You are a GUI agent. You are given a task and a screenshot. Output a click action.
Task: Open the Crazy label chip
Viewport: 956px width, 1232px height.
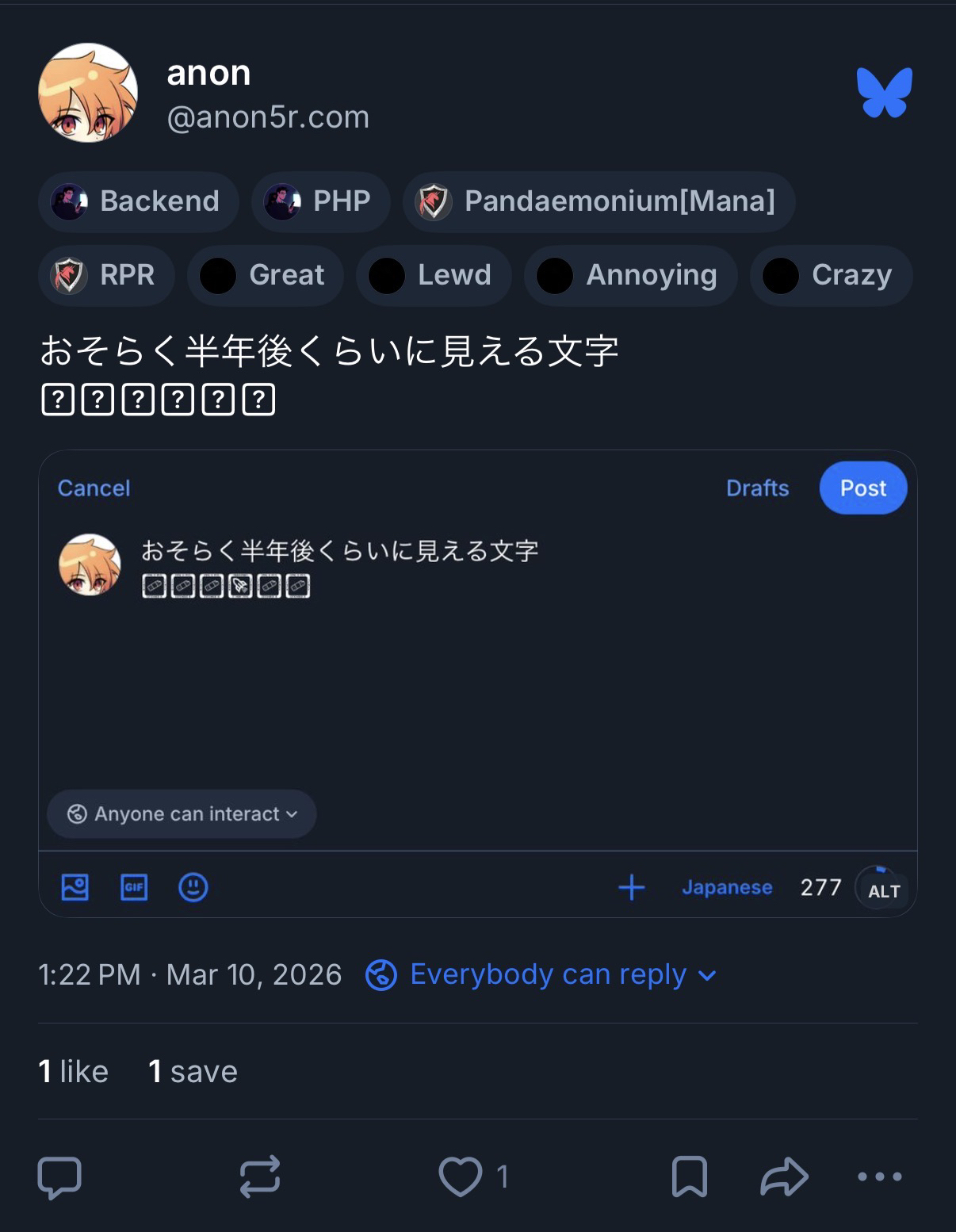pos(831,275)
